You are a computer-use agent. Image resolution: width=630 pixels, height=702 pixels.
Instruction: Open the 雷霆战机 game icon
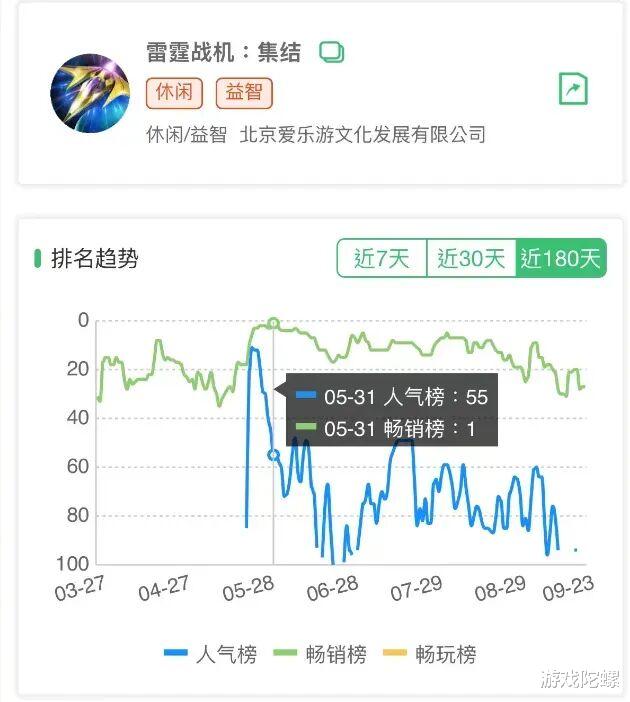coord(90,93)
